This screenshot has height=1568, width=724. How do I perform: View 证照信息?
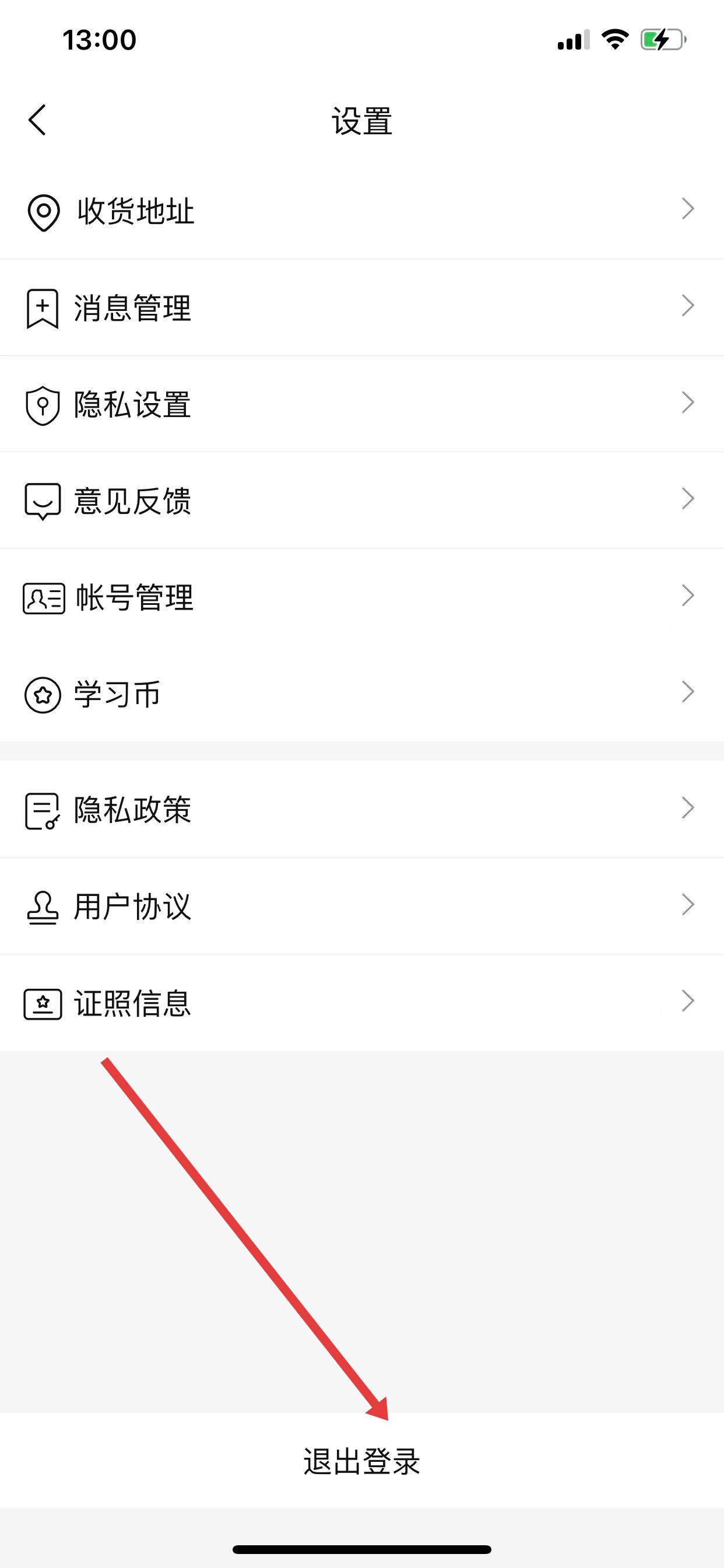(x=361, y=1003)
